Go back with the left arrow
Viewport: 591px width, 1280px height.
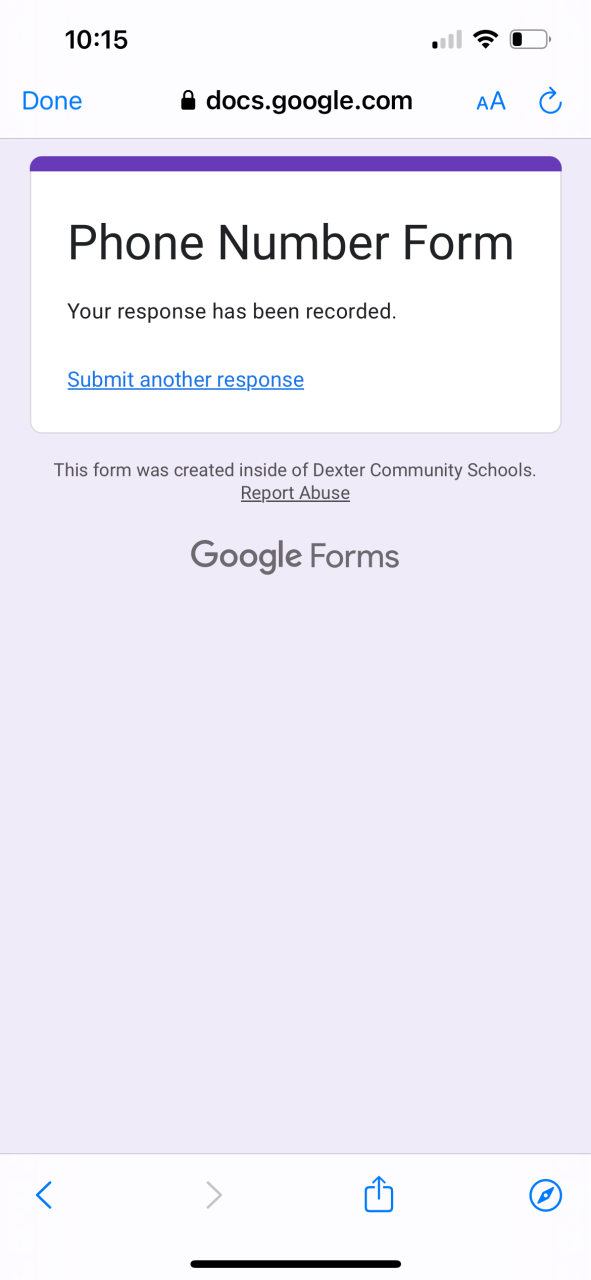[44, 1194]
